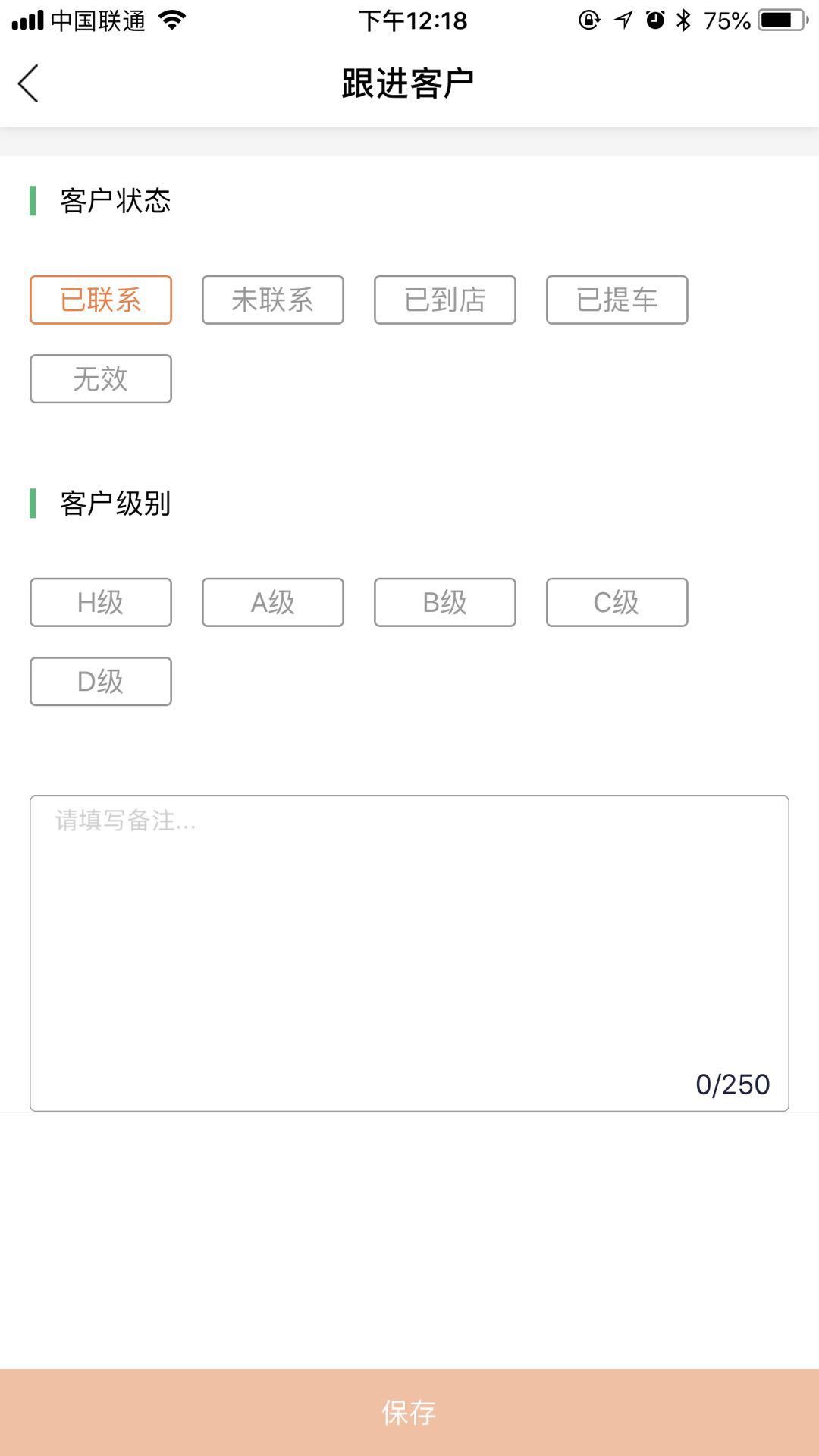Tap 保存 to save follow-up
Screen dimensions: 819x1456
[x=409, y=1412]
